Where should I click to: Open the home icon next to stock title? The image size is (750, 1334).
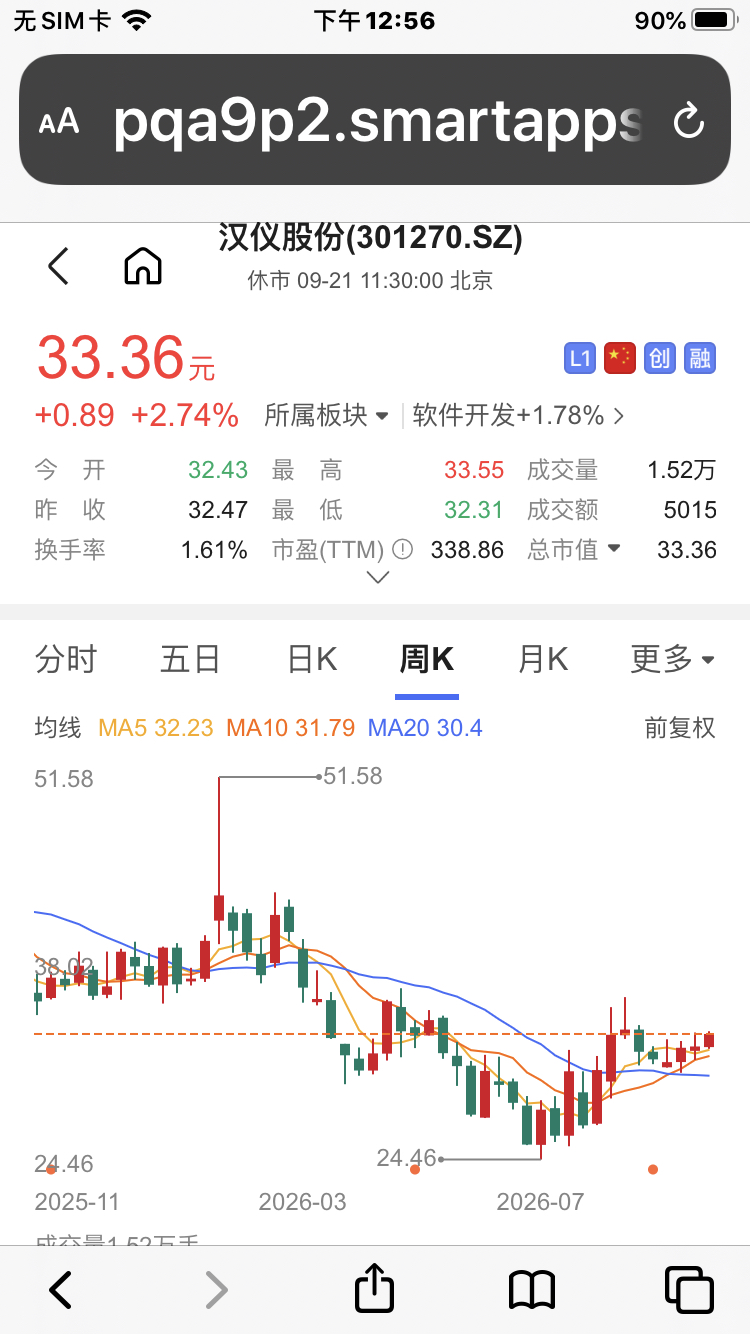143,266
